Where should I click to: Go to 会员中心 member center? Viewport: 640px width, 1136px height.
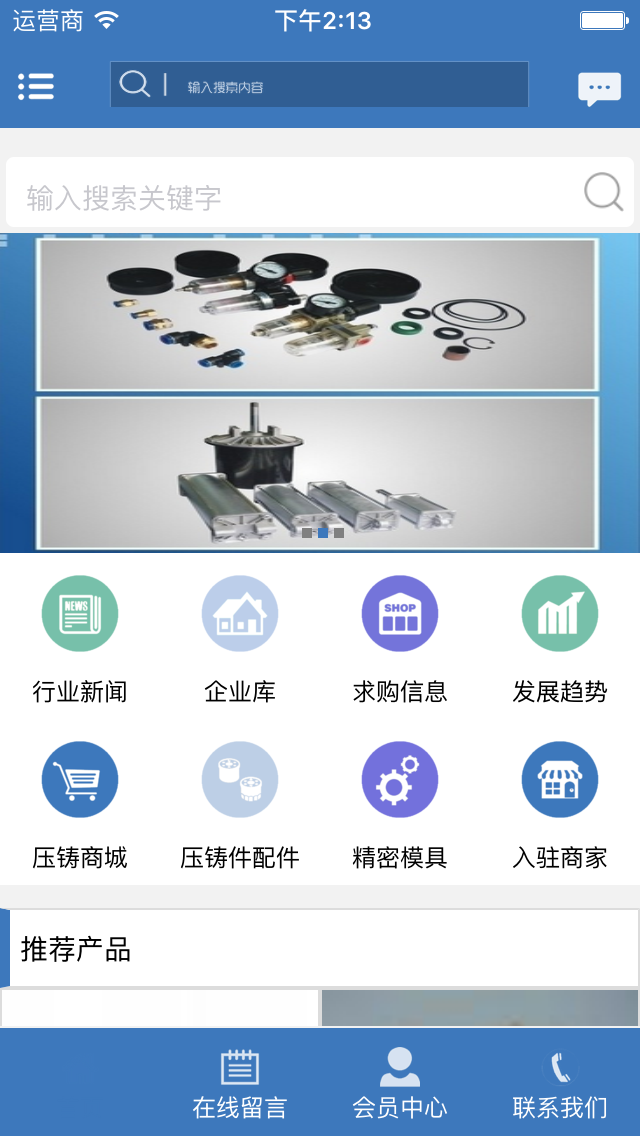click(x=400, y=1083)
